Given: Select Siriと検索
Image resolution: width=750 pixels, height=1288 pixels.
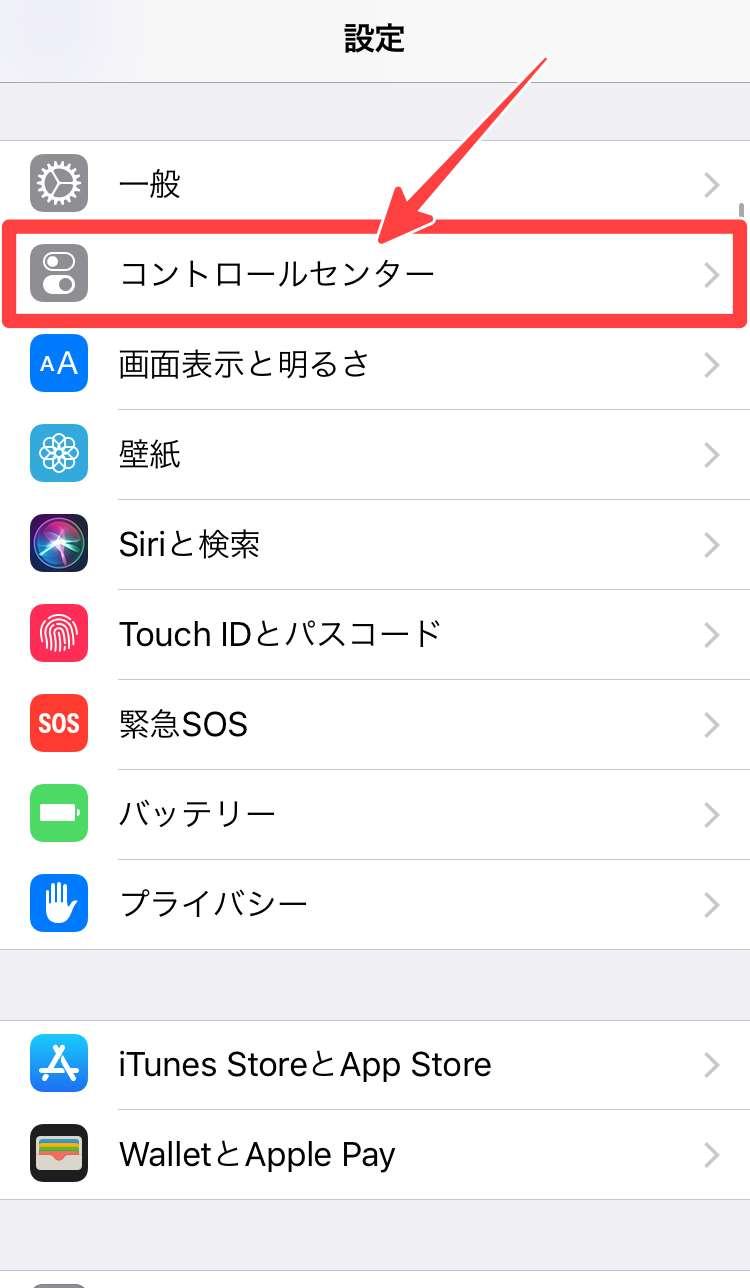Looking at the screenshot, I should [x=375, y=544].
